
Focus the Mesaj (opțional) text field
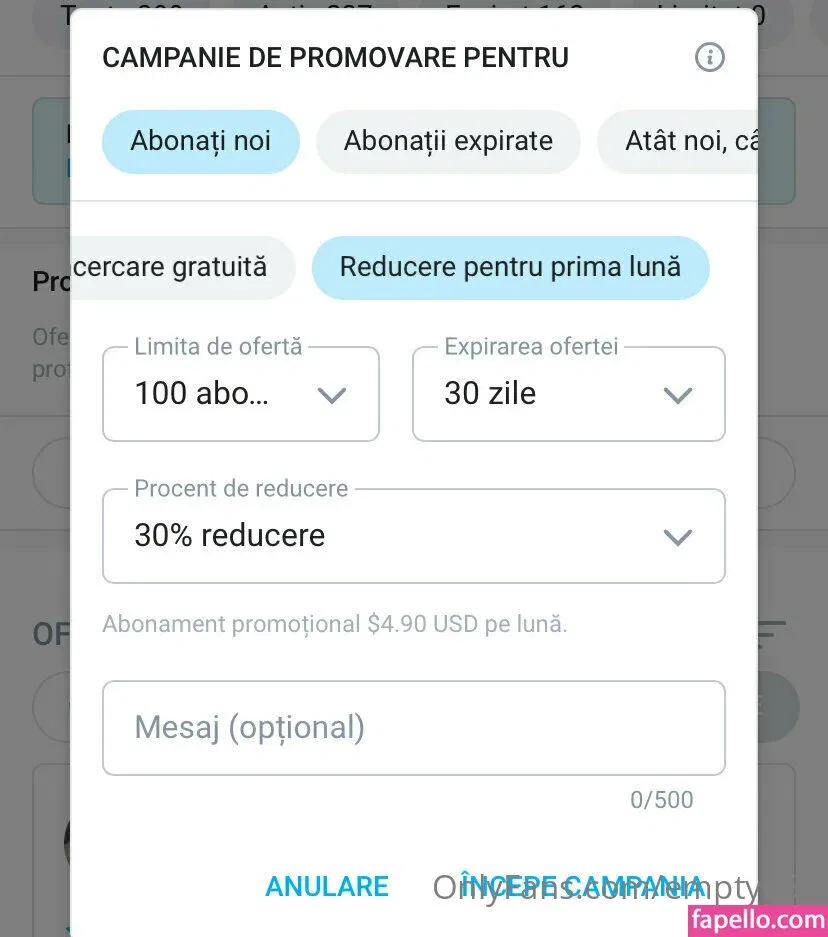[x=413, y=728]
